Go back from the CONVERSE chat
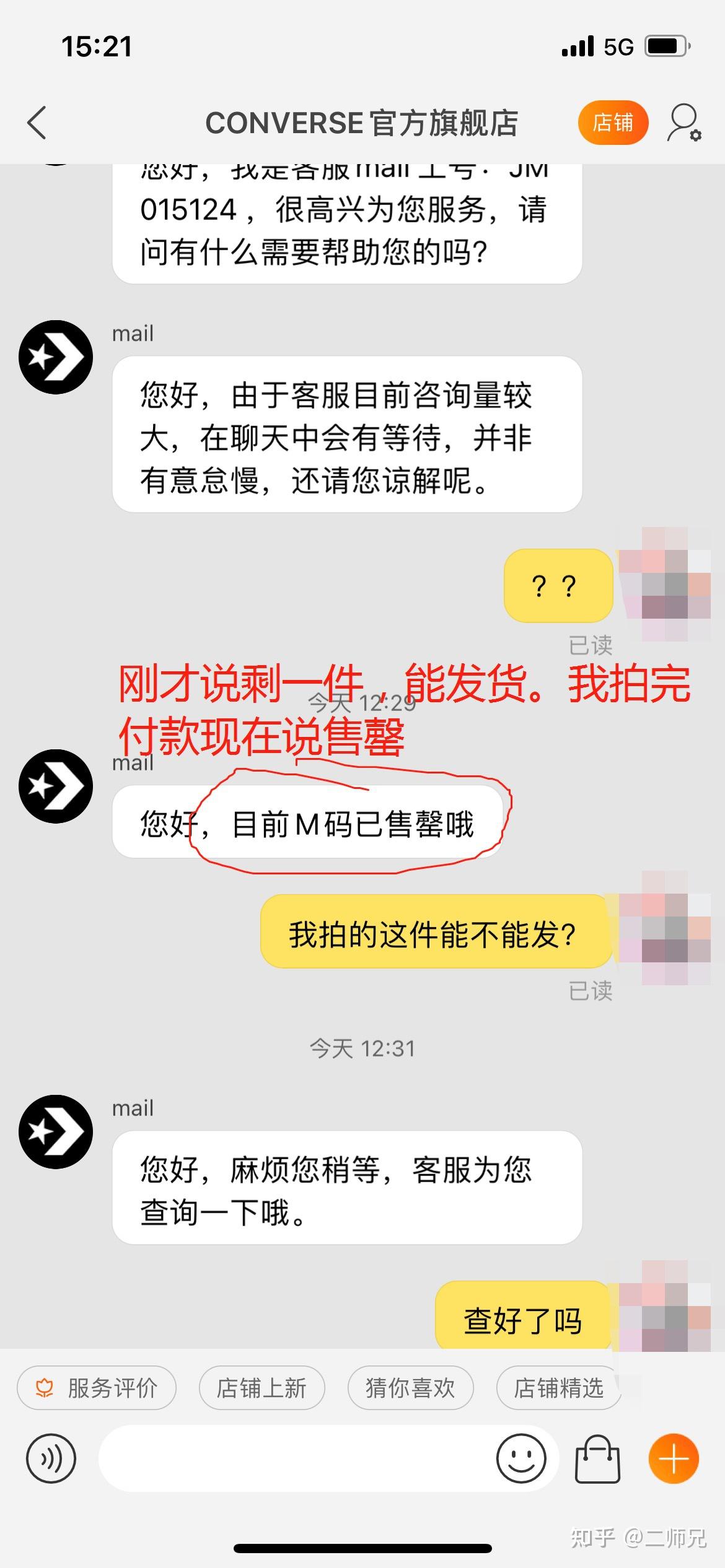This screenshot has width=725, height=1568. [x=37, y=123]
